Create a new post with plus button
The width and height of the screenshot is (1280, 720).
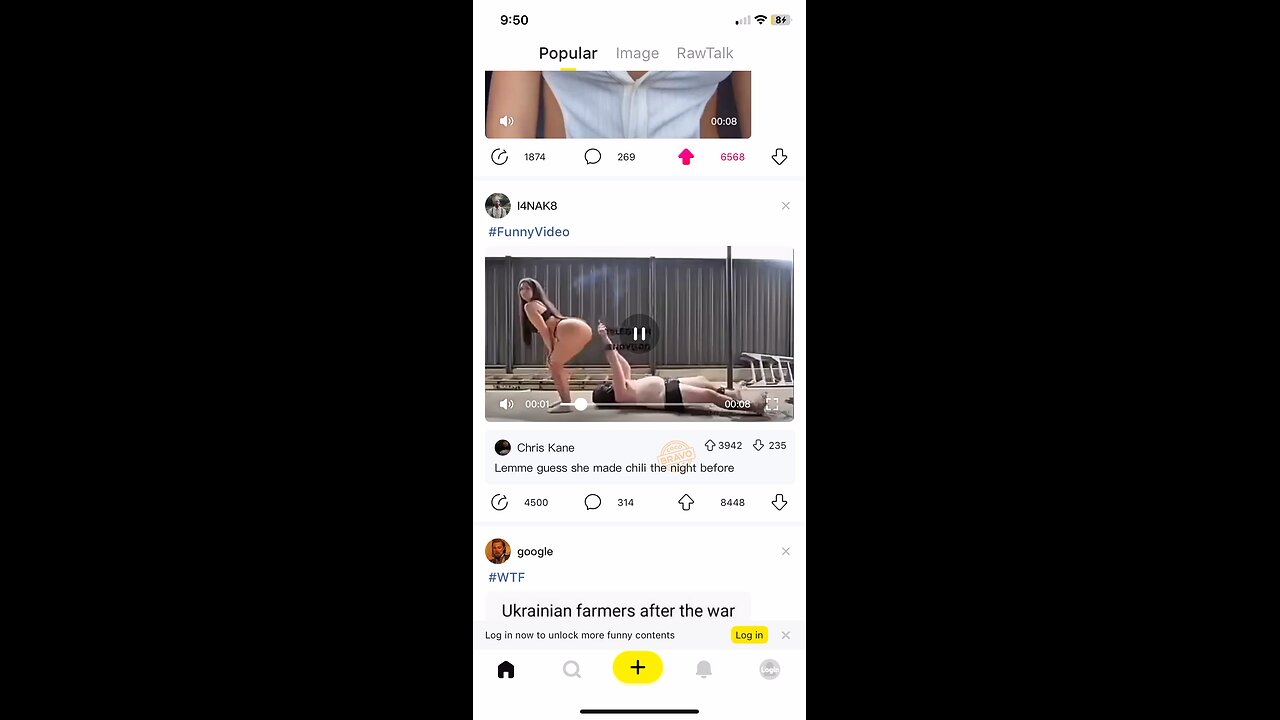tap(637, 668)
